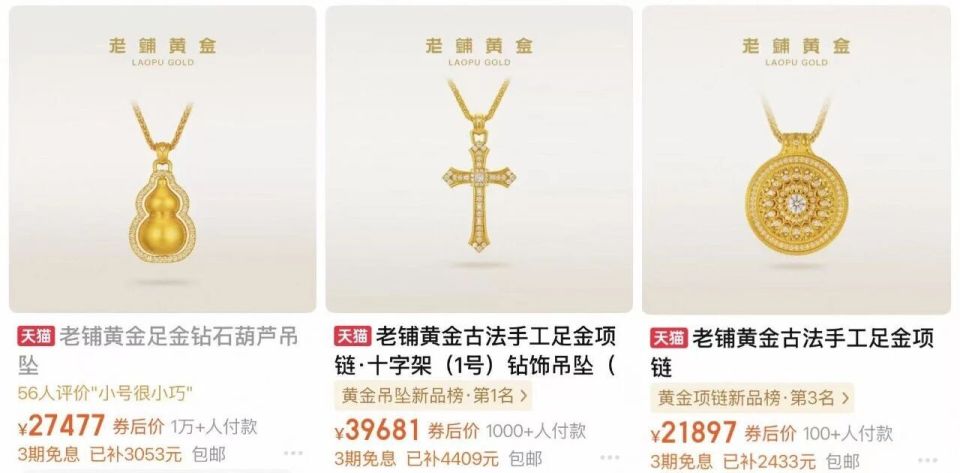Open the 黄金吊坠新品榜 第1名 ranking chip

(432, 396)
